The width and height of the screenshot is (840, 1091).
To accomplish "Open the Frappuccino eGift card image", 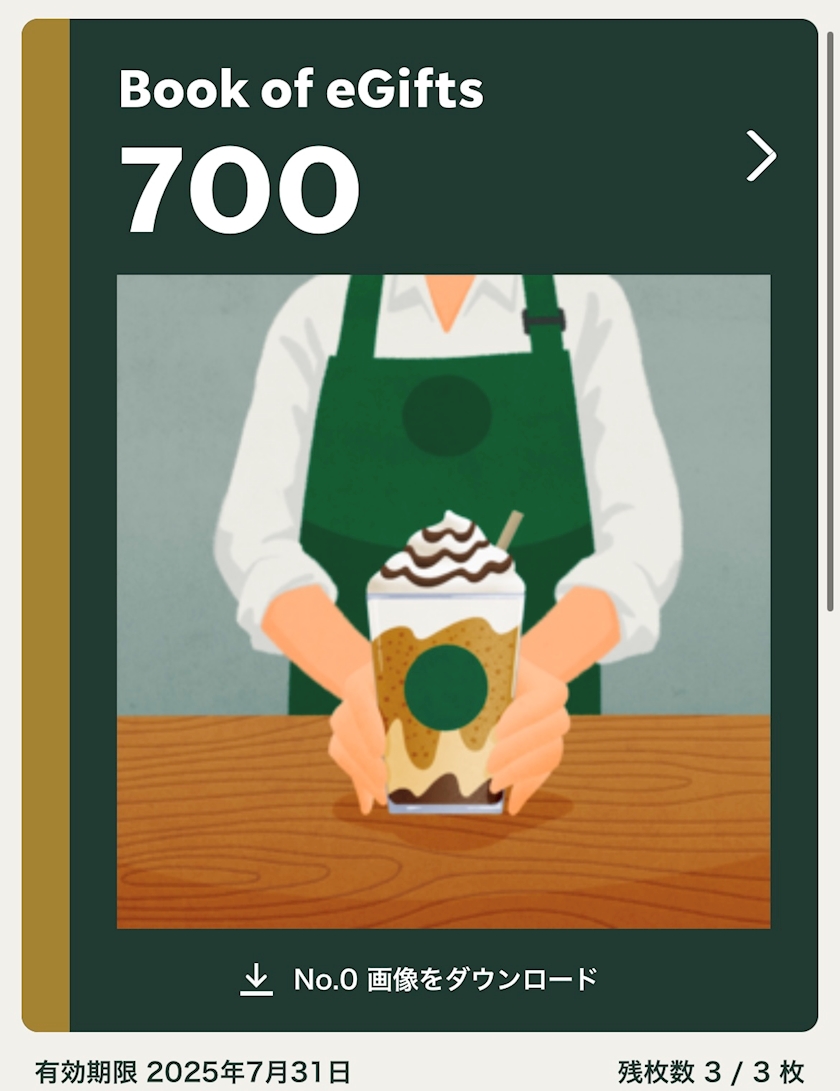I will pos(443,601).
